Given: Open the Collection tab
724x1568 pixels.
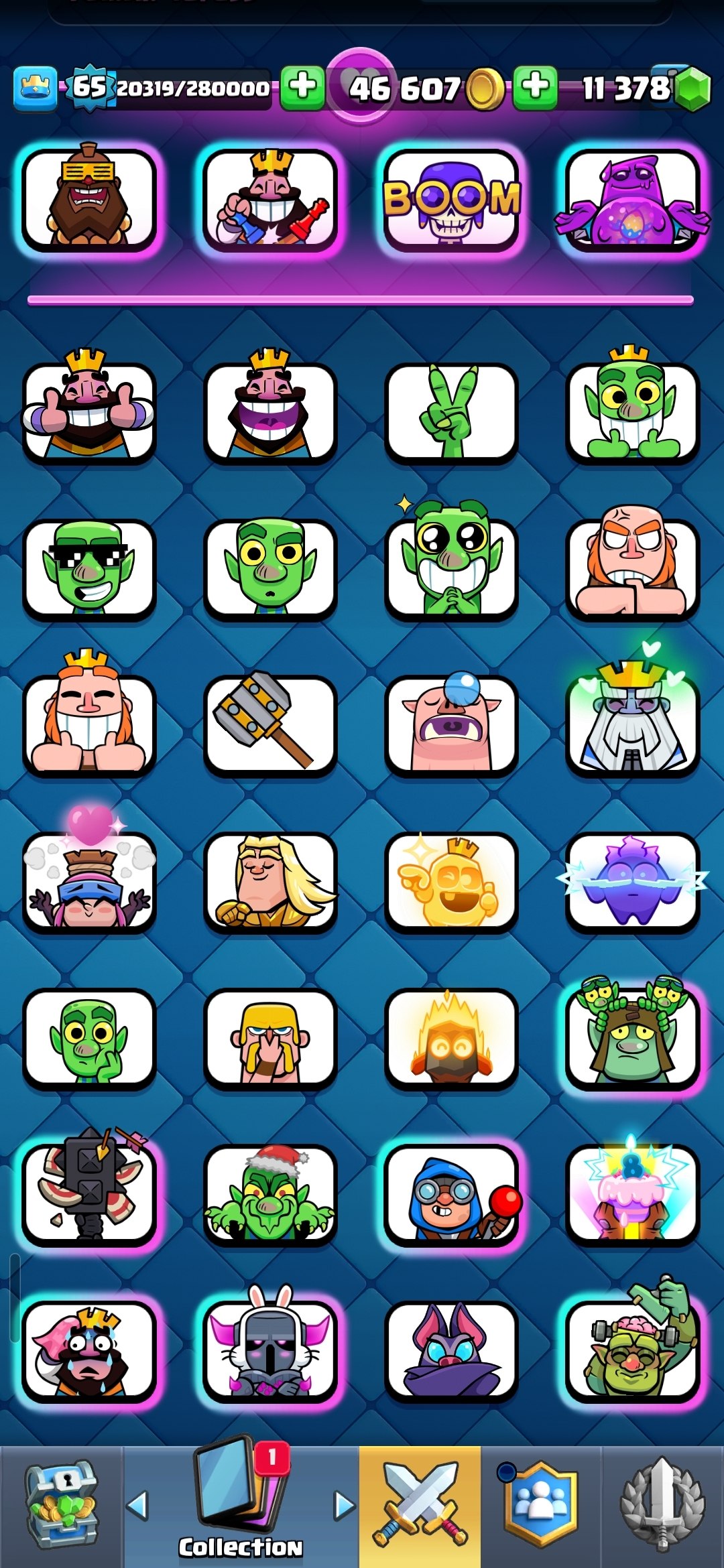Looking at the screenshot, I should (x=241, y=1500).
